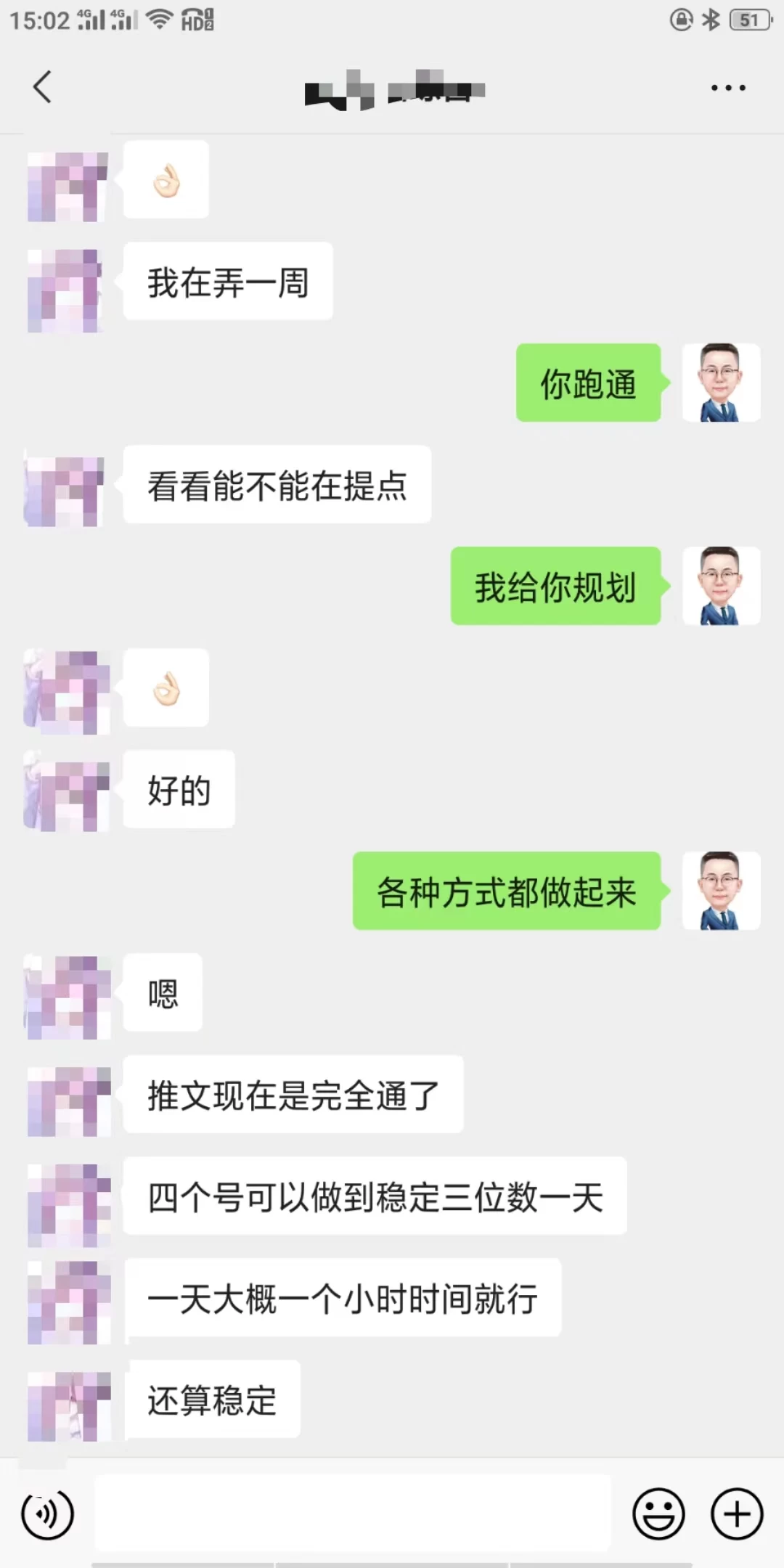The height and width of the screenshot is (1568, 784).
Task: Tap the green bubble '你跑通'
Action: pos(588,385)
